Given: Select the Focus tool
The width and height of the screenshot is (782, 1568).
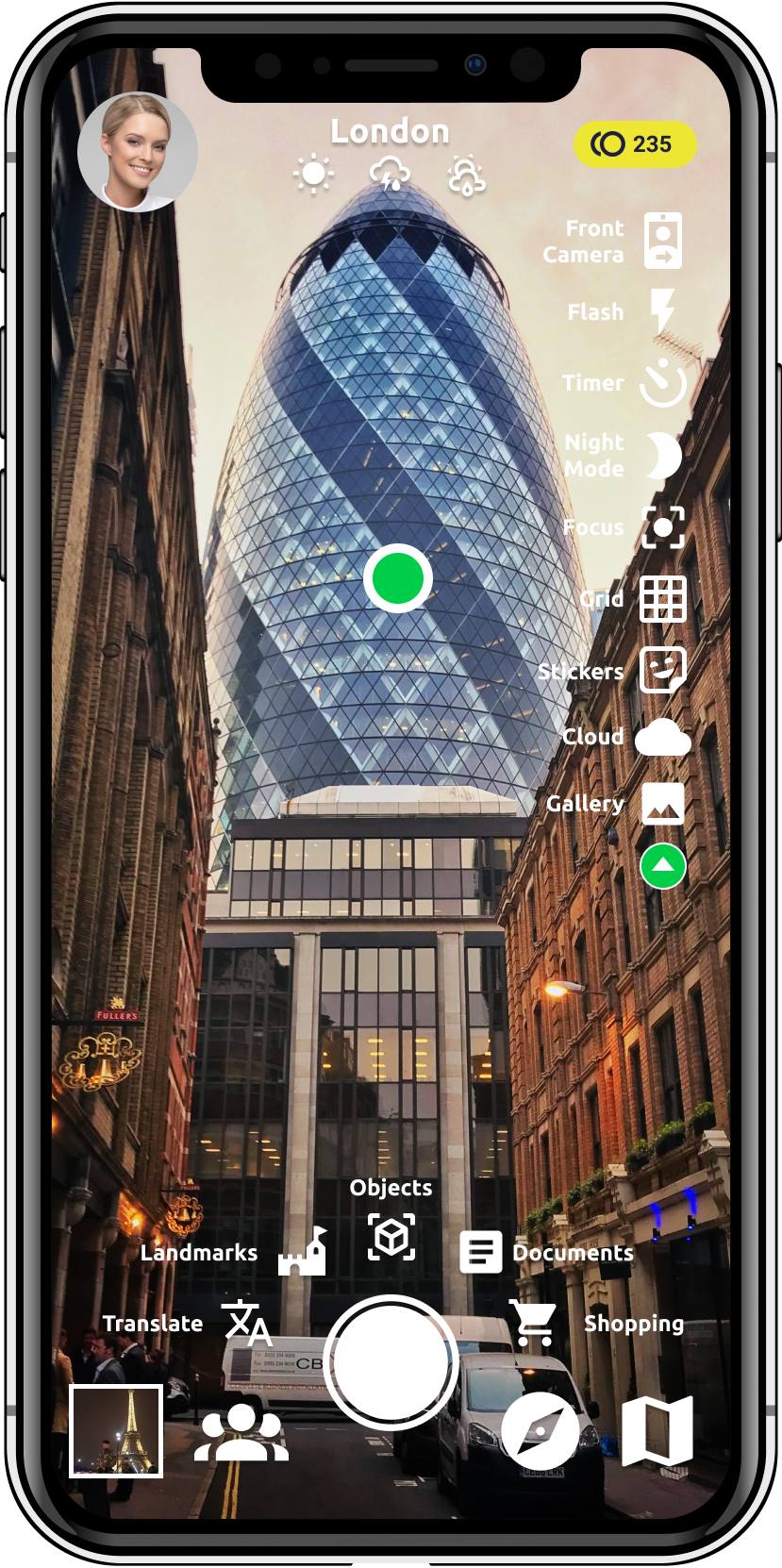Looking at the screenshot, I should [x=662, y=527].
